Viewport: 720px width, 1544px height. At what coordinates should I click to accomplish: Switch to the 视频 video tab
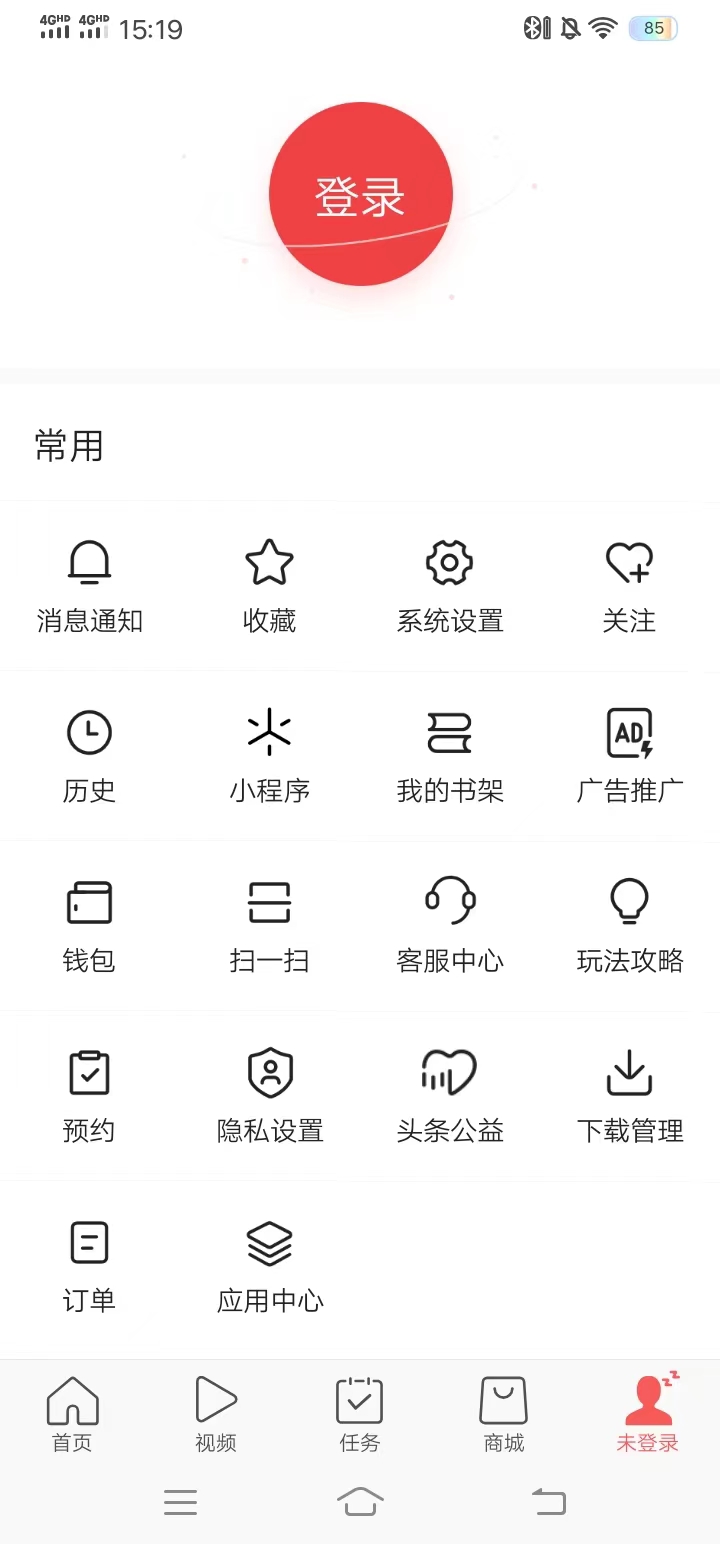click(215, 1413)
